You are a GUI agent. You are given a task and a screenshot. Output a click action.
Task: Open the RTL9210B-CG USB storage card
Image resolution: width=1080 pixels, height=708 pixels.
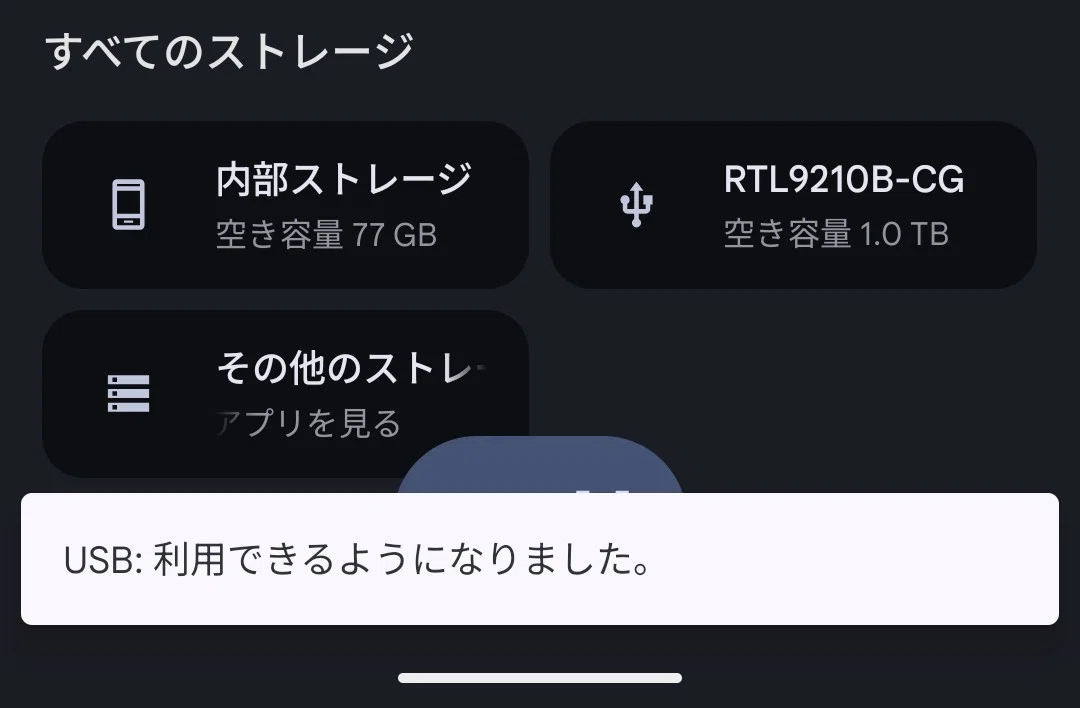tap(793, 205)
